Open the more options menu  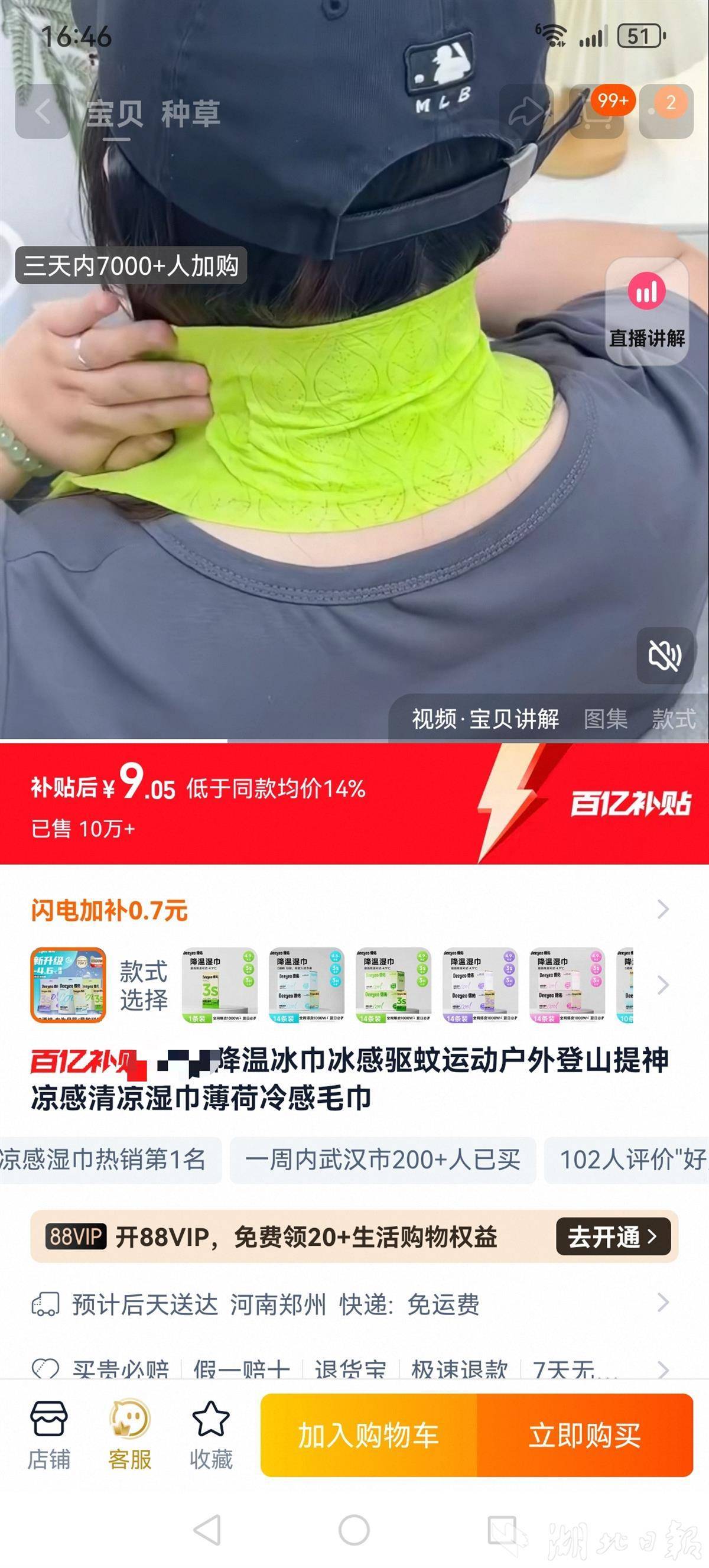click(x=666, y=112)
